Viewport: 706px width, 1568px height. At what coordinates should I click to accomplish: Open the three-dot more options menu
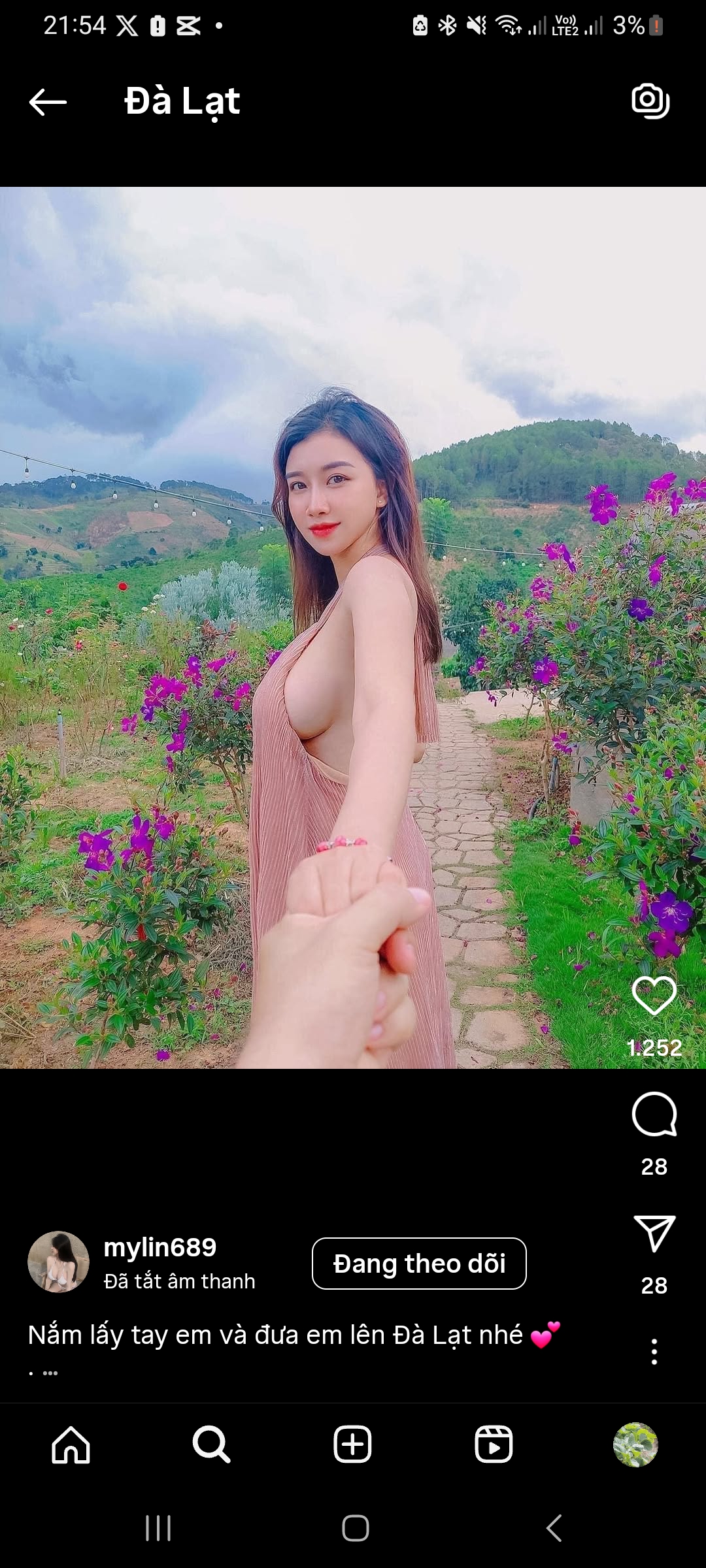[x=654, y=1352]
